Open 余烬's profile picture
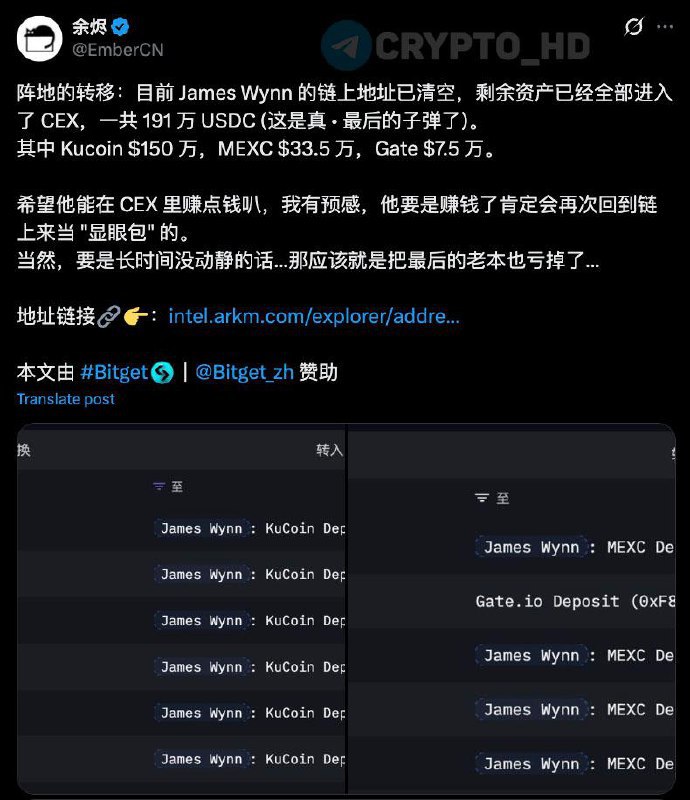Viewport: 690px width, 800px height. [38, 38]
